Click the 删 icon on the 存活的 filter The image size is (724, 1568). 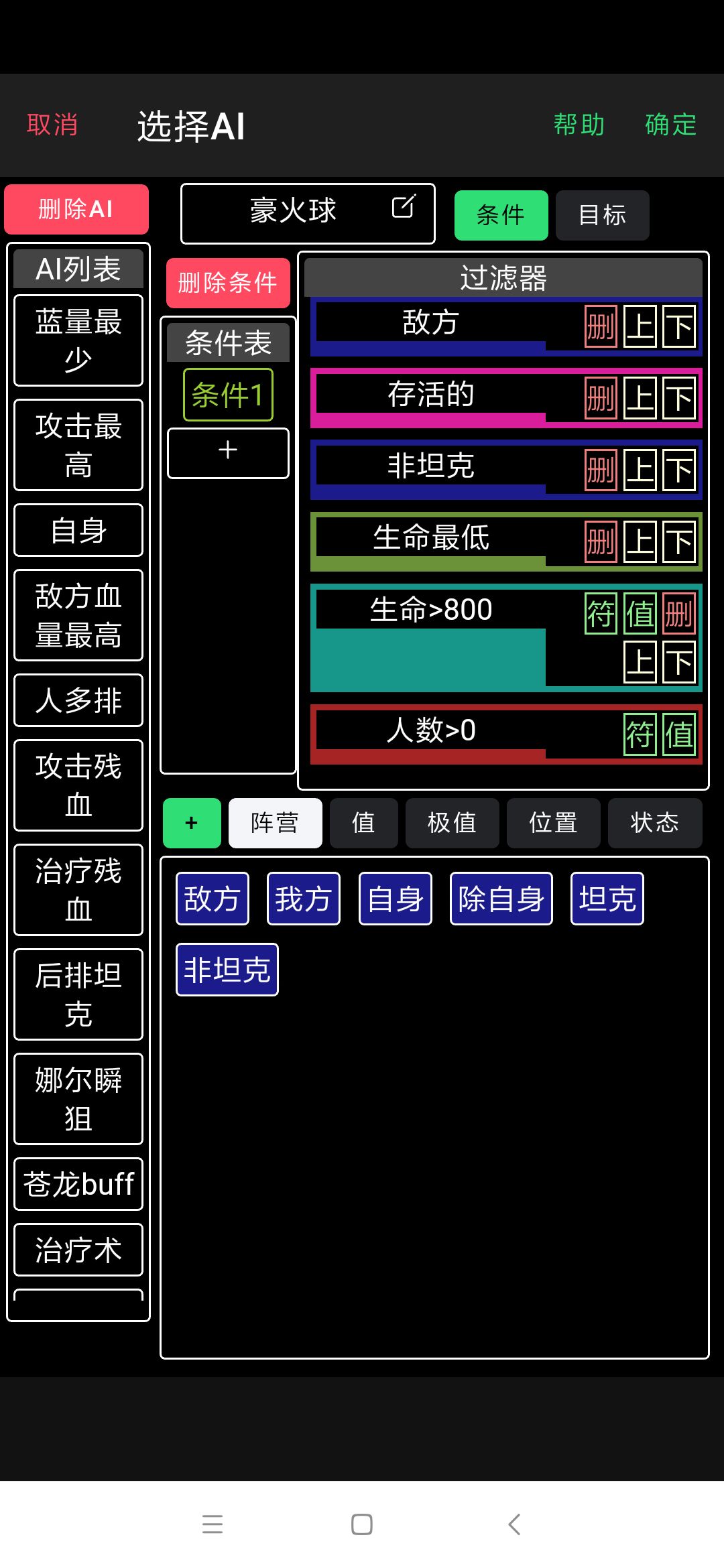tap(600, 396)
